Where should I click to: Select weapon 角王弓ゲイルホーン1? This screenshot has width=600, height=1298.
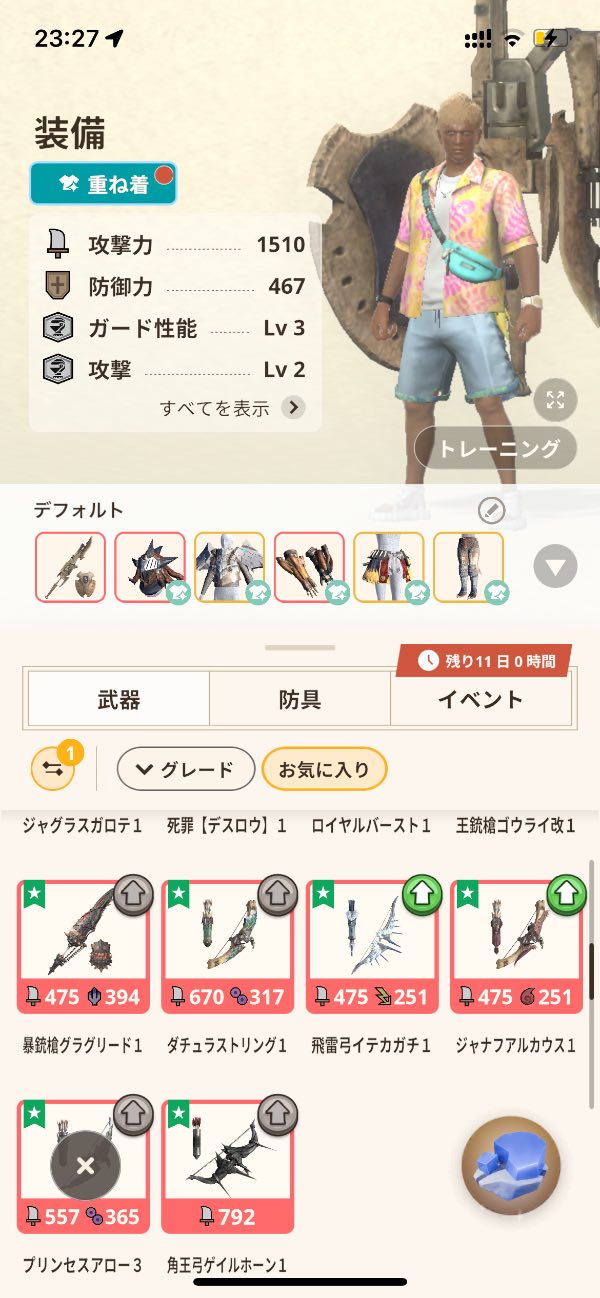coord(228,1166)
